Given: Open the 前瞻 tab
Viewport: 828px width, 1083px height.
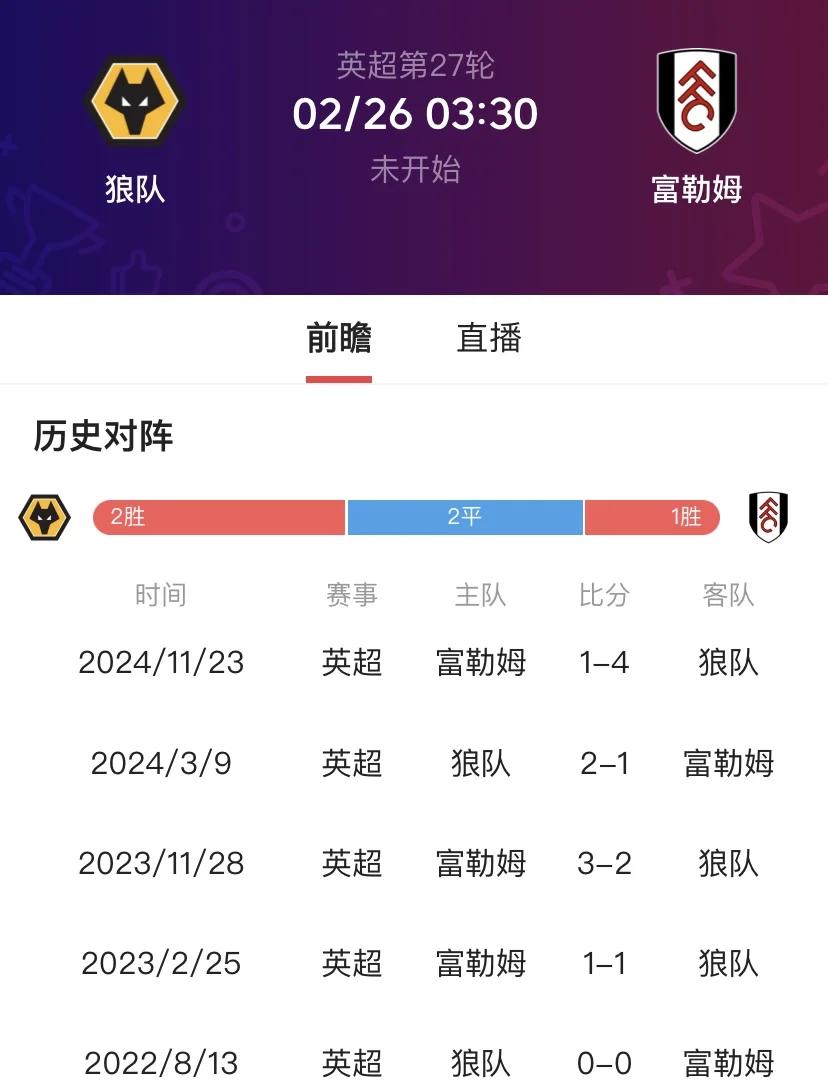Looking at the screenshot, I should [337, 340].
